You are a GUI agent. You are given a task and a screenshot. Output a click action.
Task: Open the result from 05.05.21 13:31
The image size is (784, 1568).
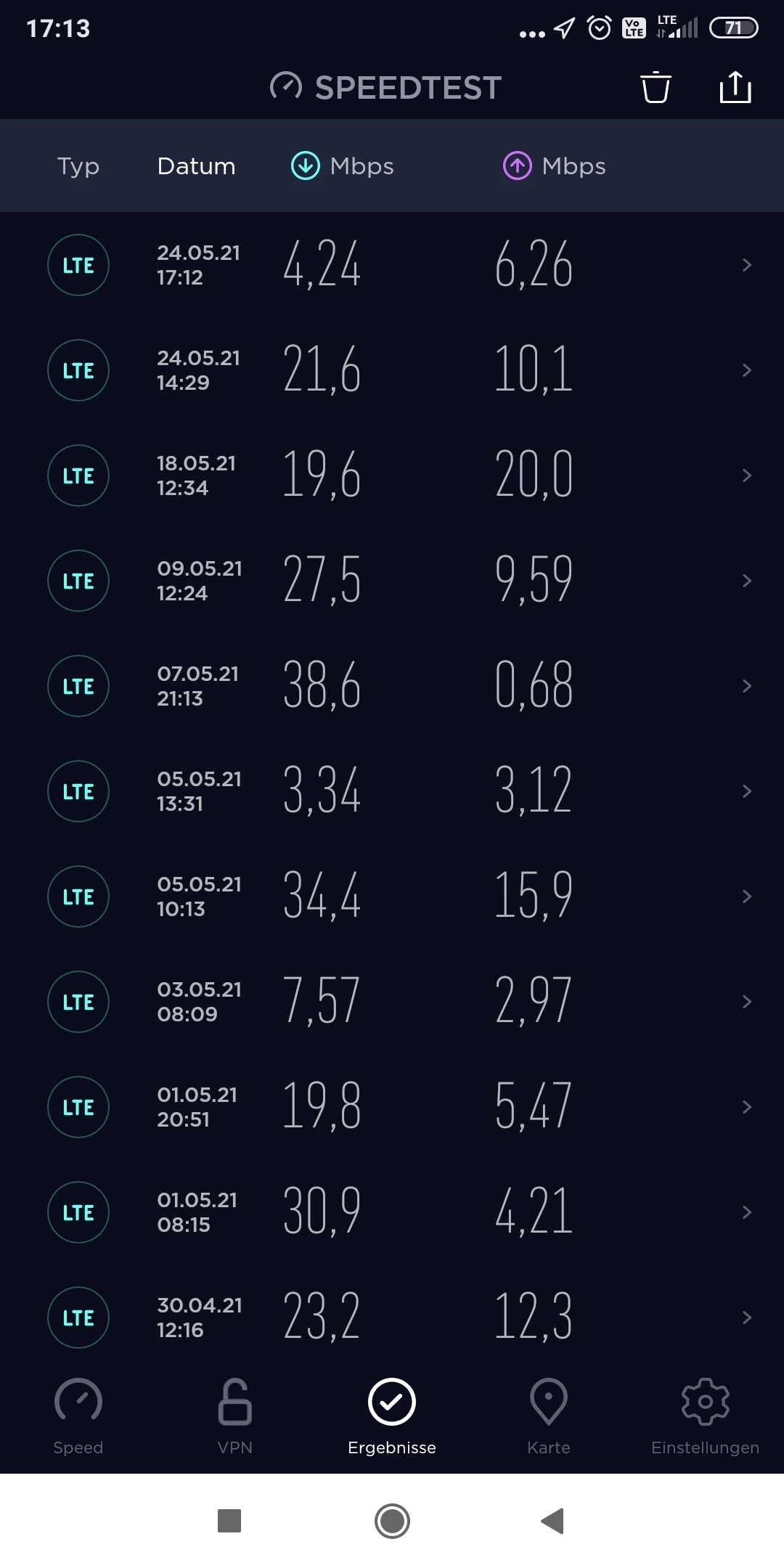coord(392,791)
